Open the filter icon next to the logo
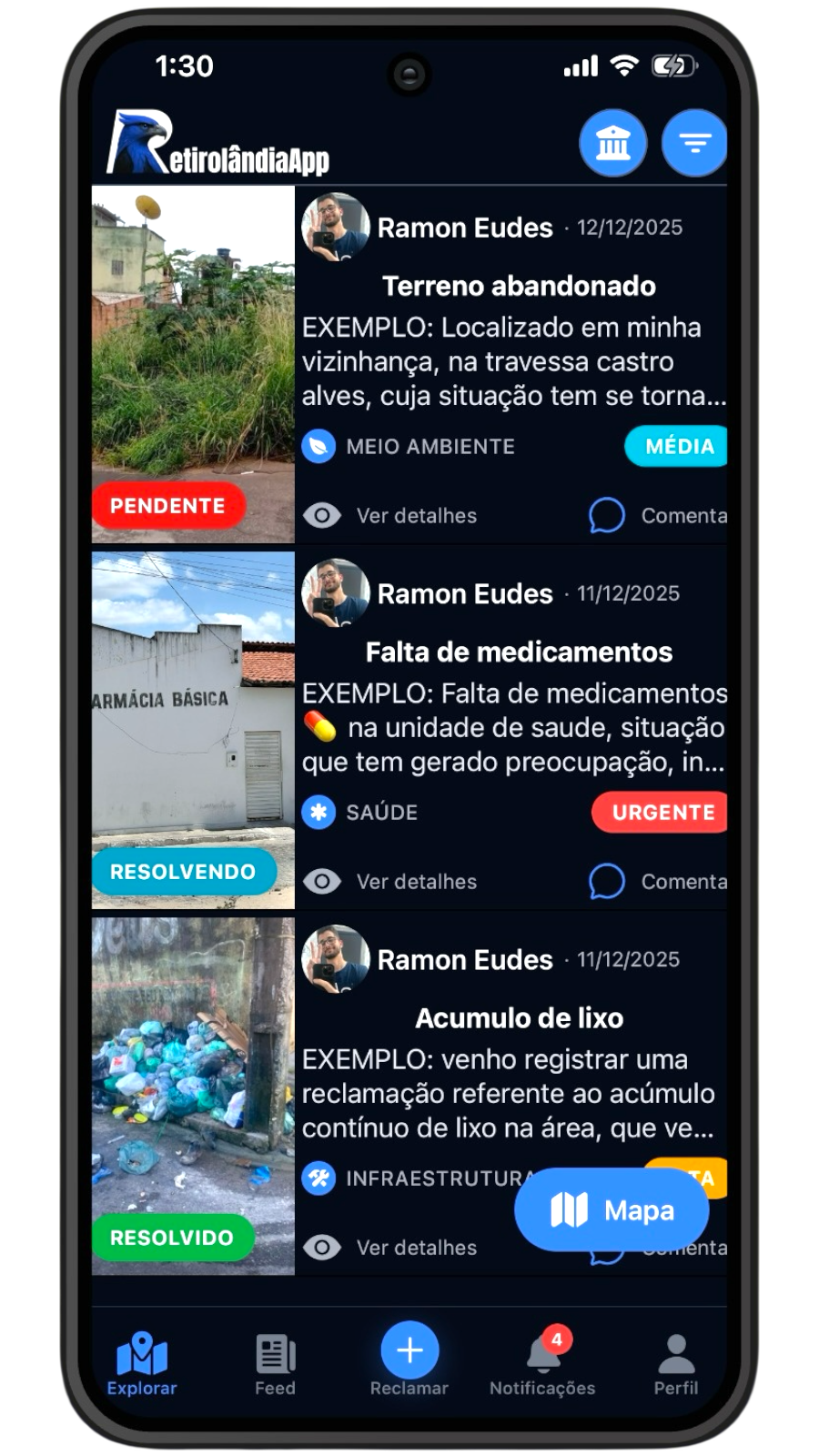This screenshot has height=1456, width=819. pos(694,143)
